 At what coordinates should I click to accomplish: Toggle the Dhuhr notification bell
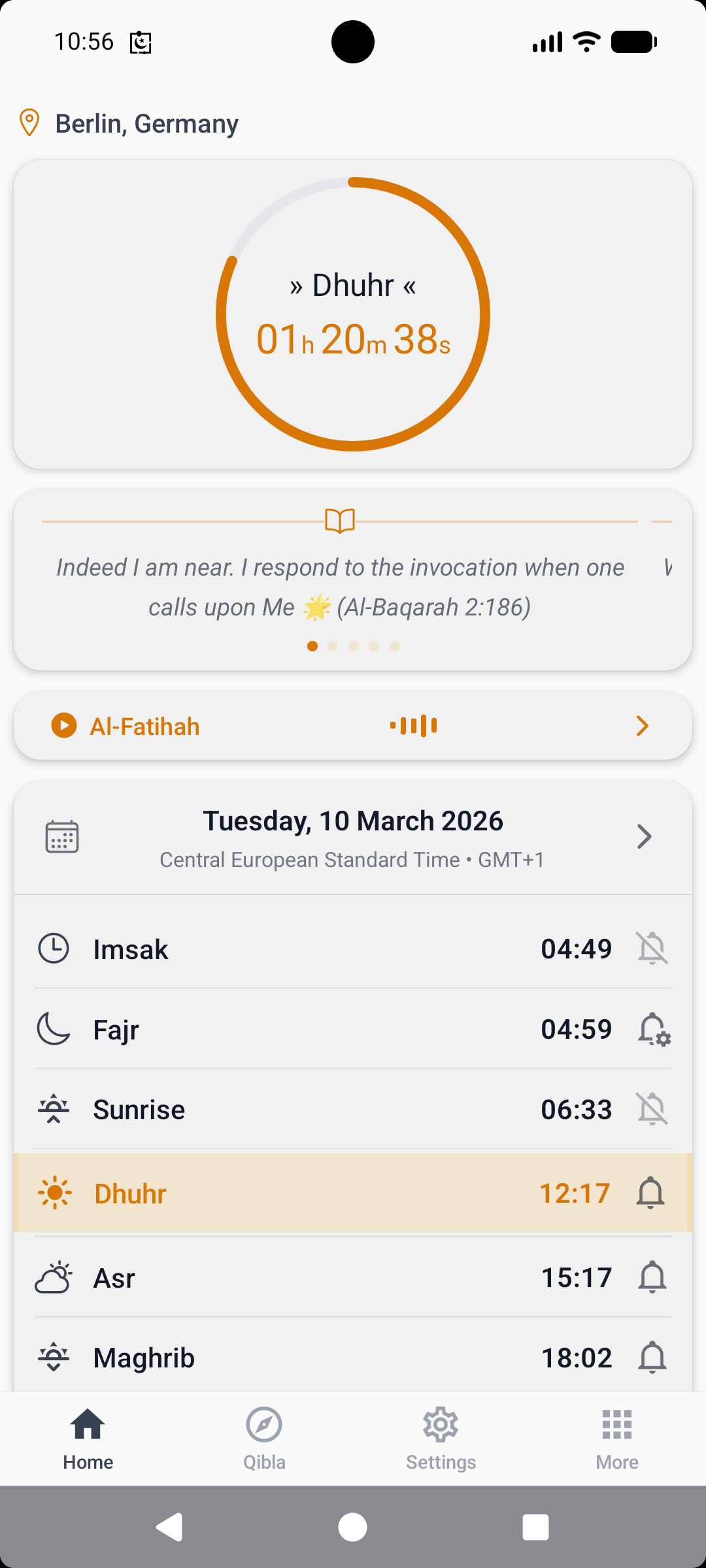point(650,1194)
